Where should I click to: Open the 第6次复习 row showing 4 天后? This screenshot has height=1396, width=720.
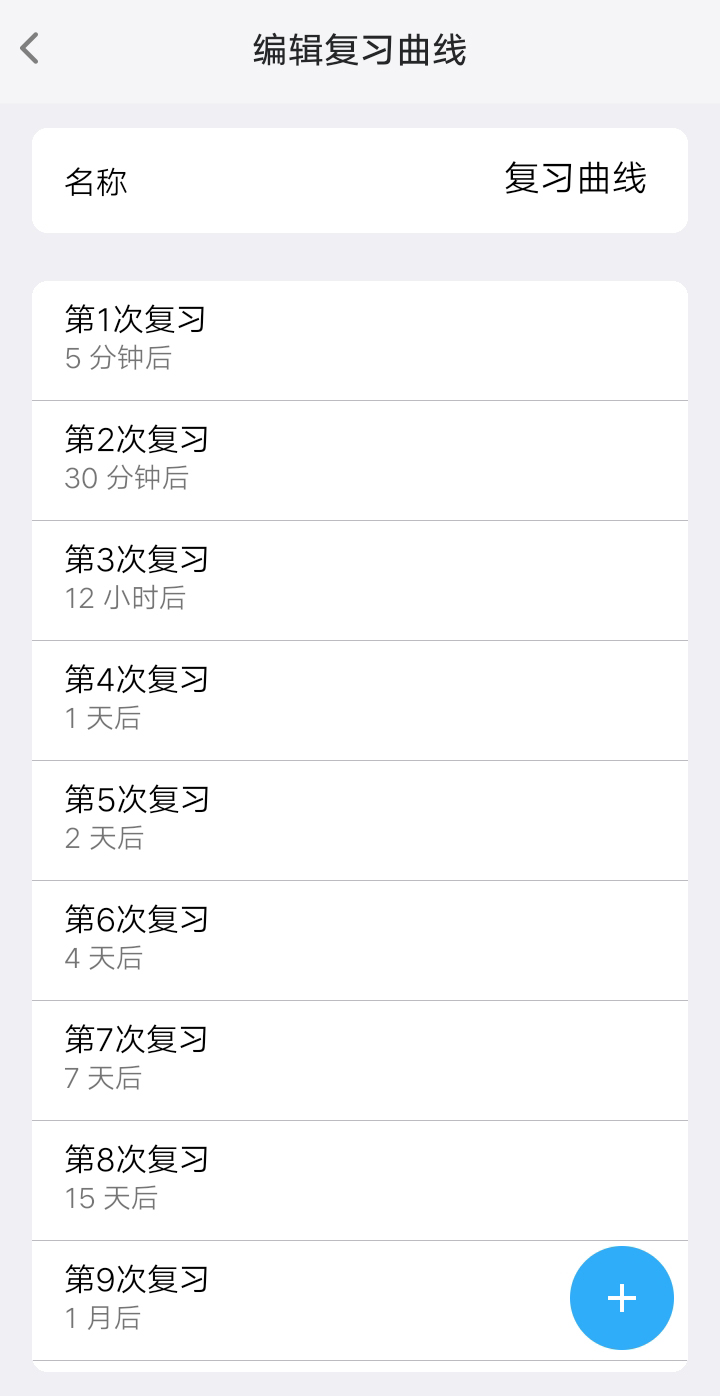click(x=360, y=940)
